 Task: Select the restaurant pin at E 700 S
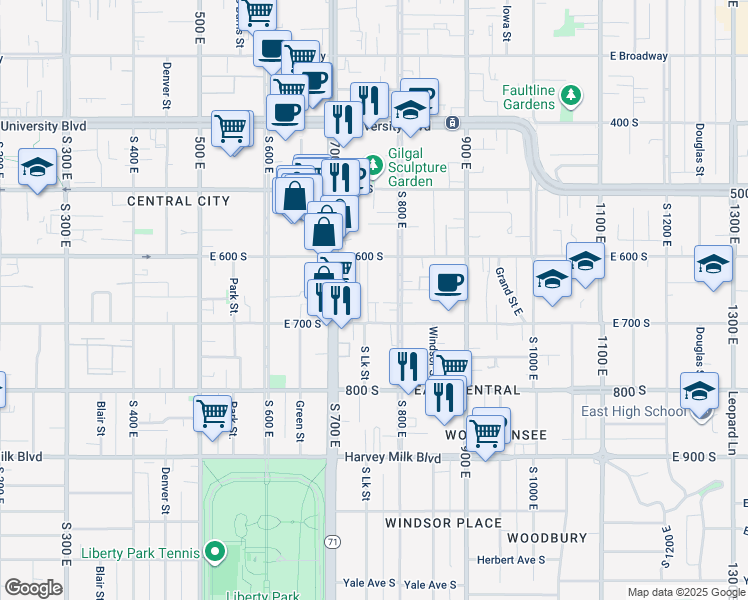(341, 301)
